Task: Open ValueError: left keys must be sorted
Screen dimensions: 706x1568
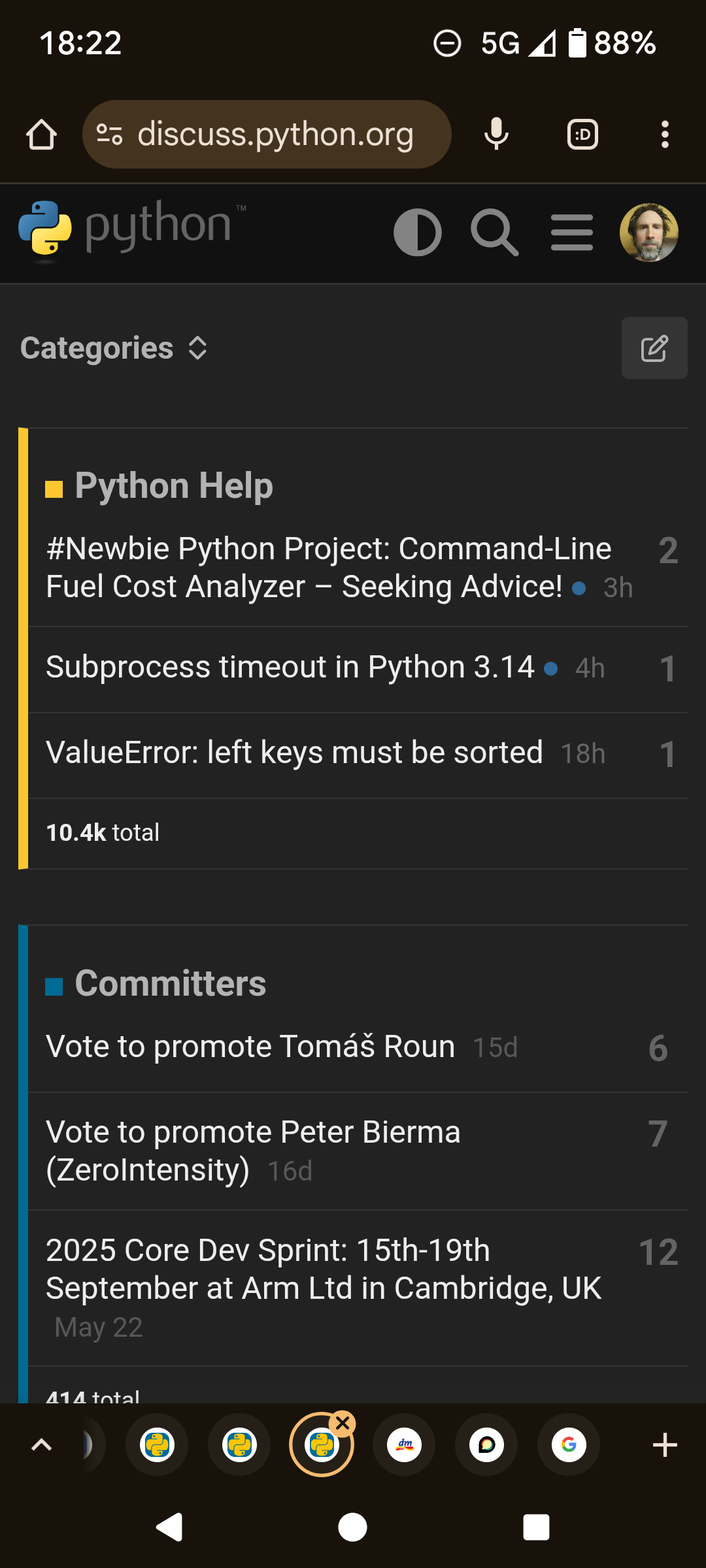Action: click(294, 753)
